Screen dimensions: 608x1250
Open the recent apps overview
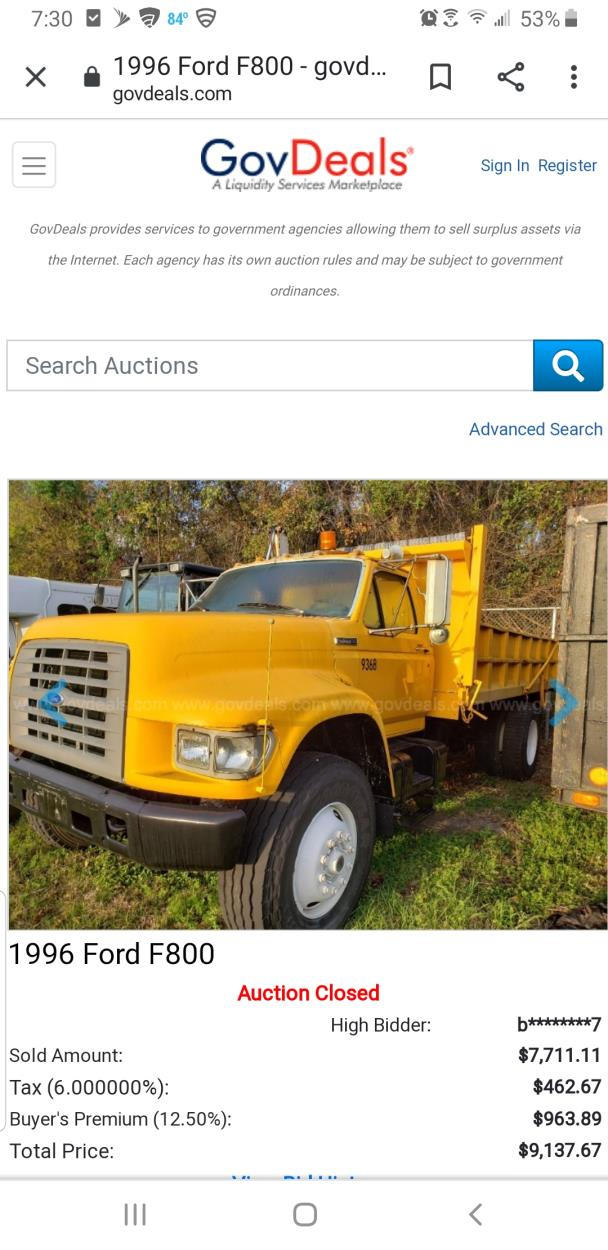135,1214
